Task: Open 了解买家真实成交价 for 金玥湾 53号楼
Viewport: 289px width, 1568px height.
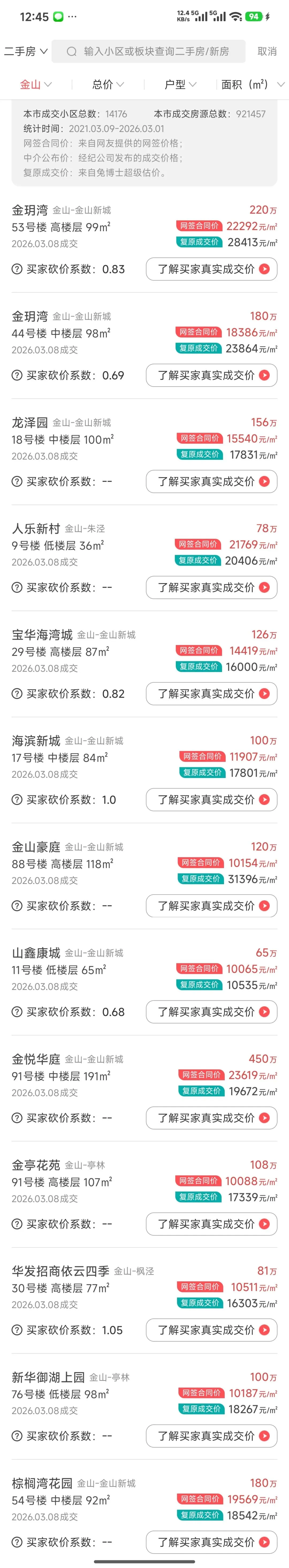Action: tap(211, 269)
